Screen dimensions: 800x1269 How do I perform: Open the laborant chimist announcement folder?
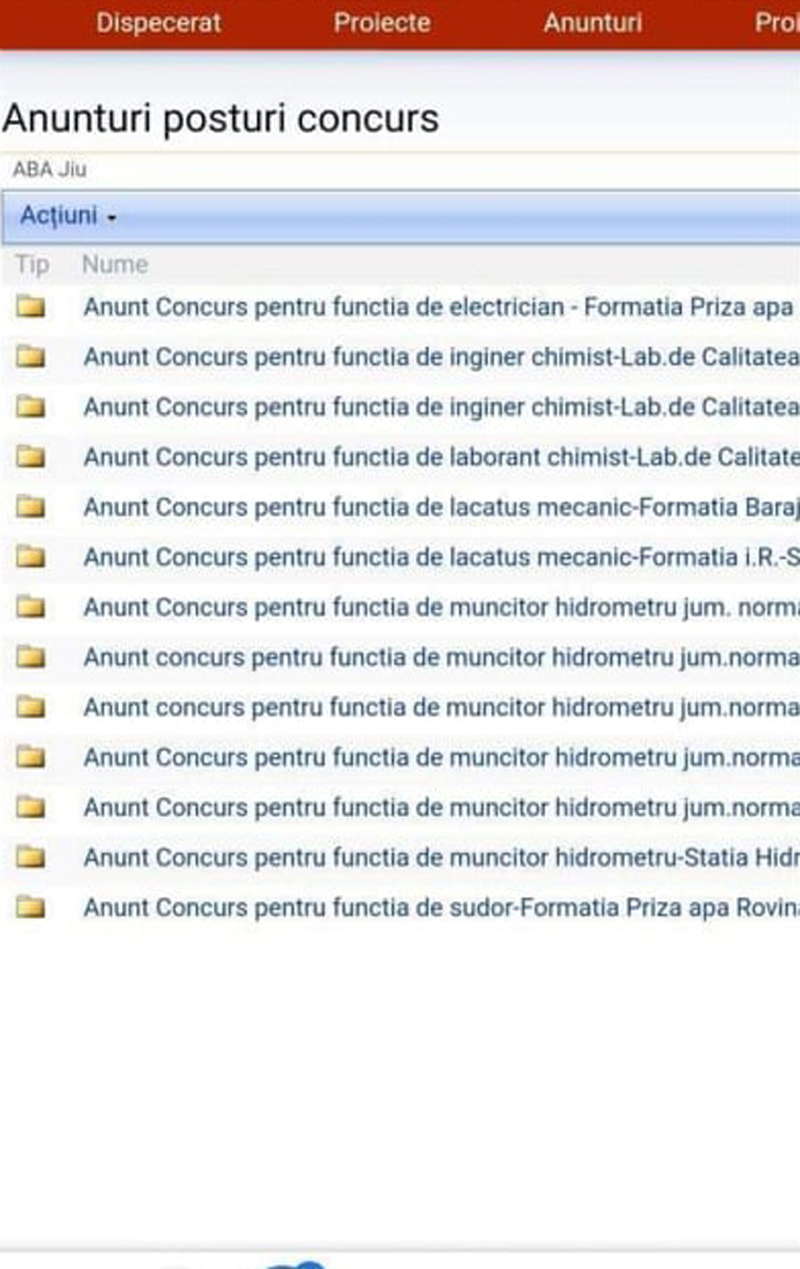tap(440, 457)
